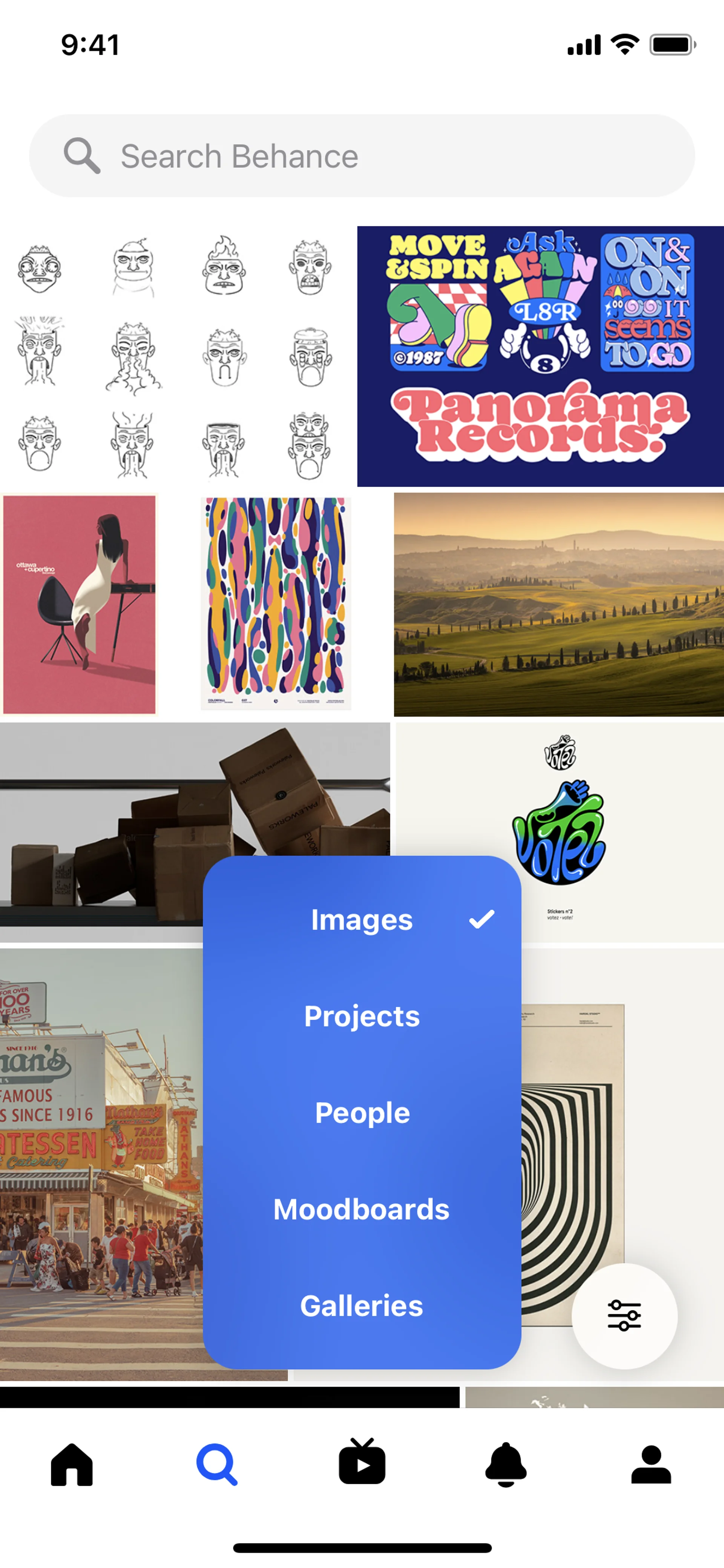724x1568 pixels.
Task: Open the colorful abstract pattern poster
Action: point(276,604)
